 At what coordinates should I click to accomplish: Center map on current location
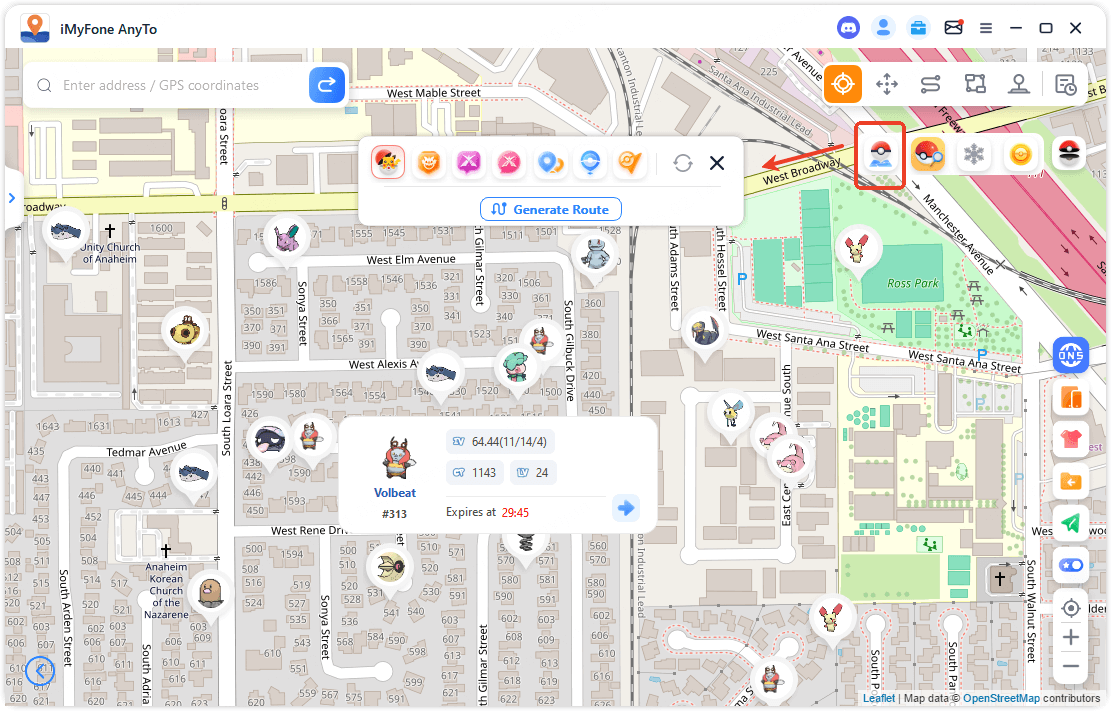click(x=1071, y=608)
